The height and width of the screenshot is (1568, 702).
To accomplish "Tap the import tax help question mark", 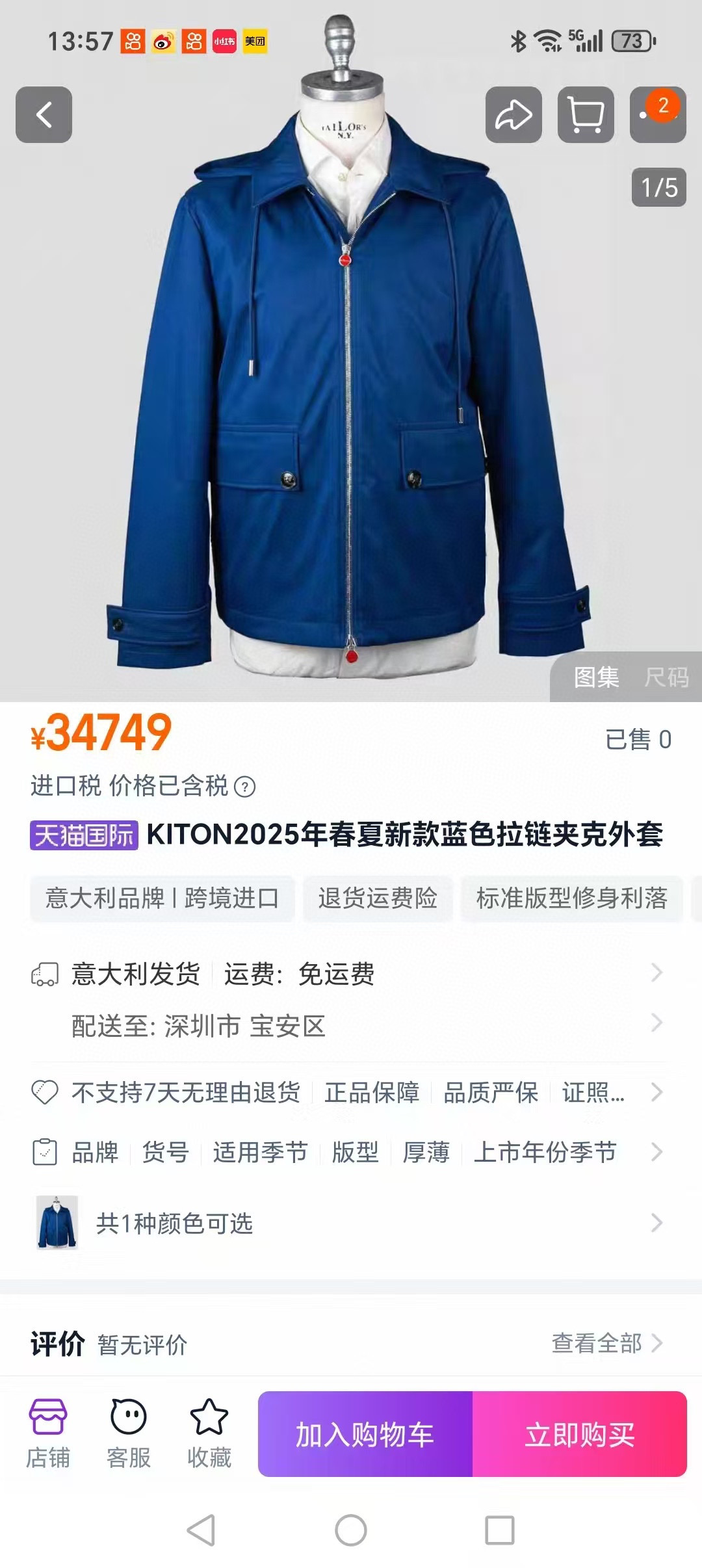I will coord(244,787).
